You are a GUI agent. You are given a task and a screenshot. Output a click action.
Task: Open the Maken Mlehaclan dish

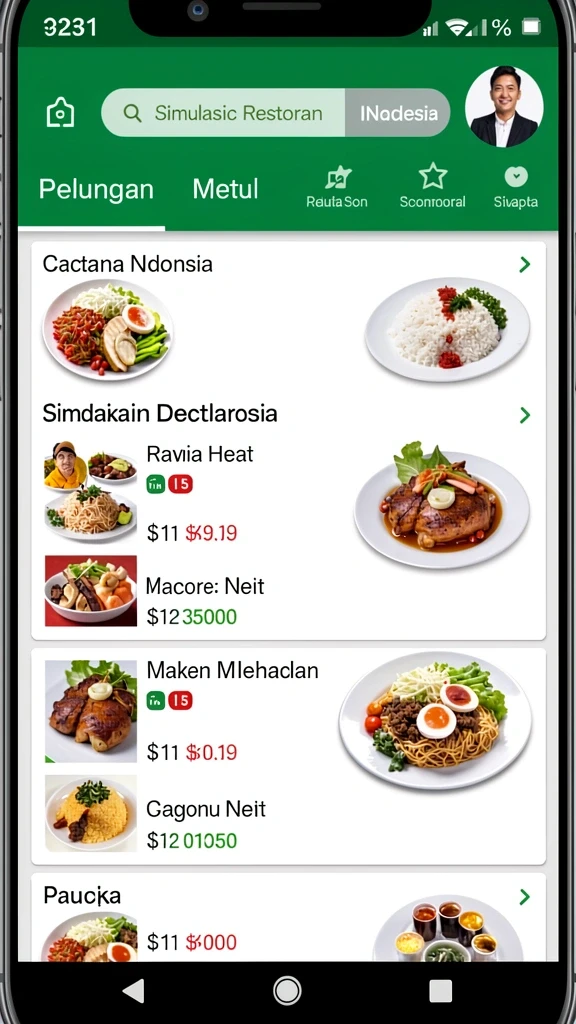[x=232, y=670]
